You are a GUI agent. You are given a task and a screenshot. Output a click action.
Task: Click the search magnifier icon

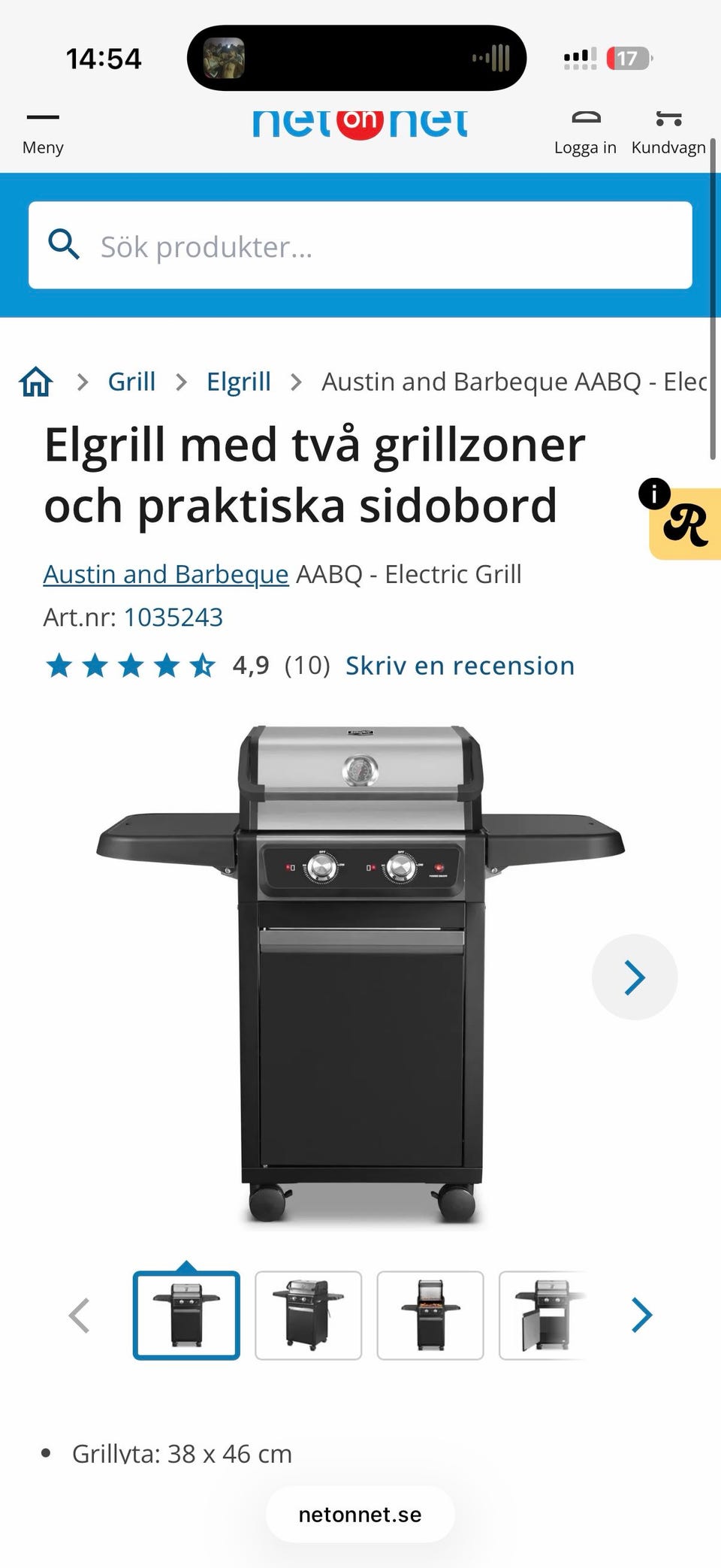65,245
